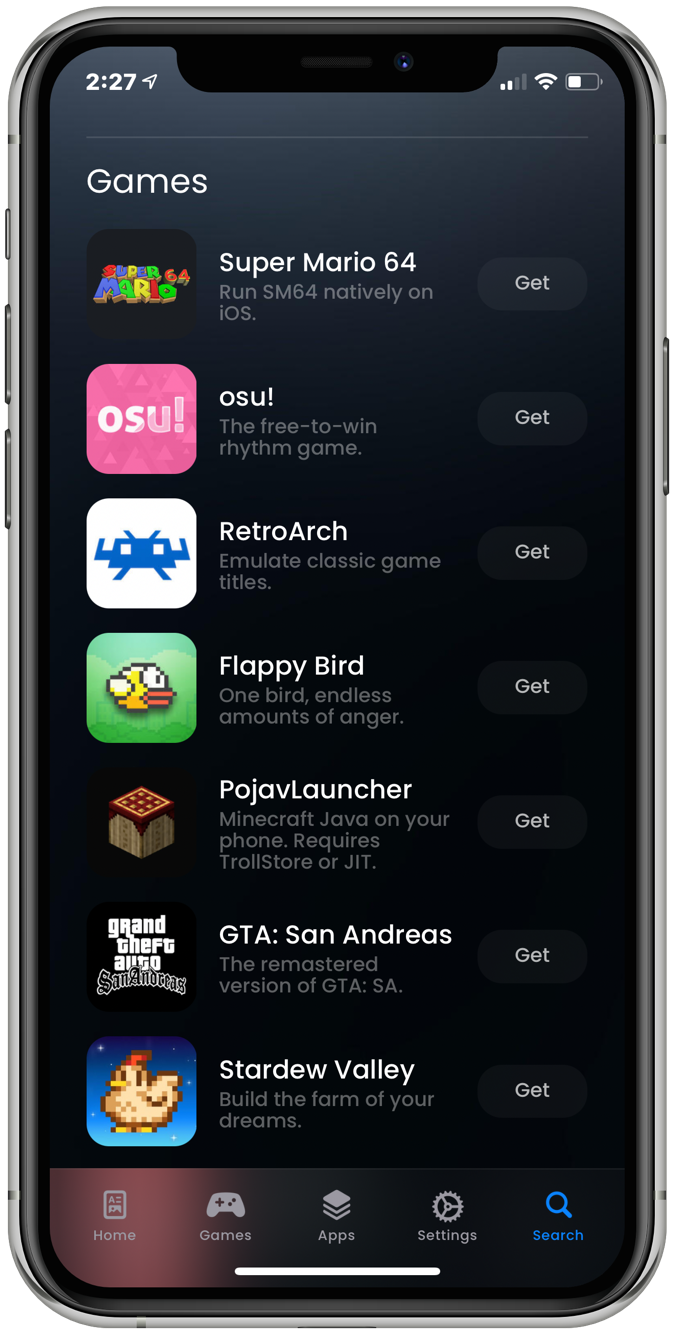Open the Flappy Bird listing
675x1336 pixels.
click(x=291, y=666)
